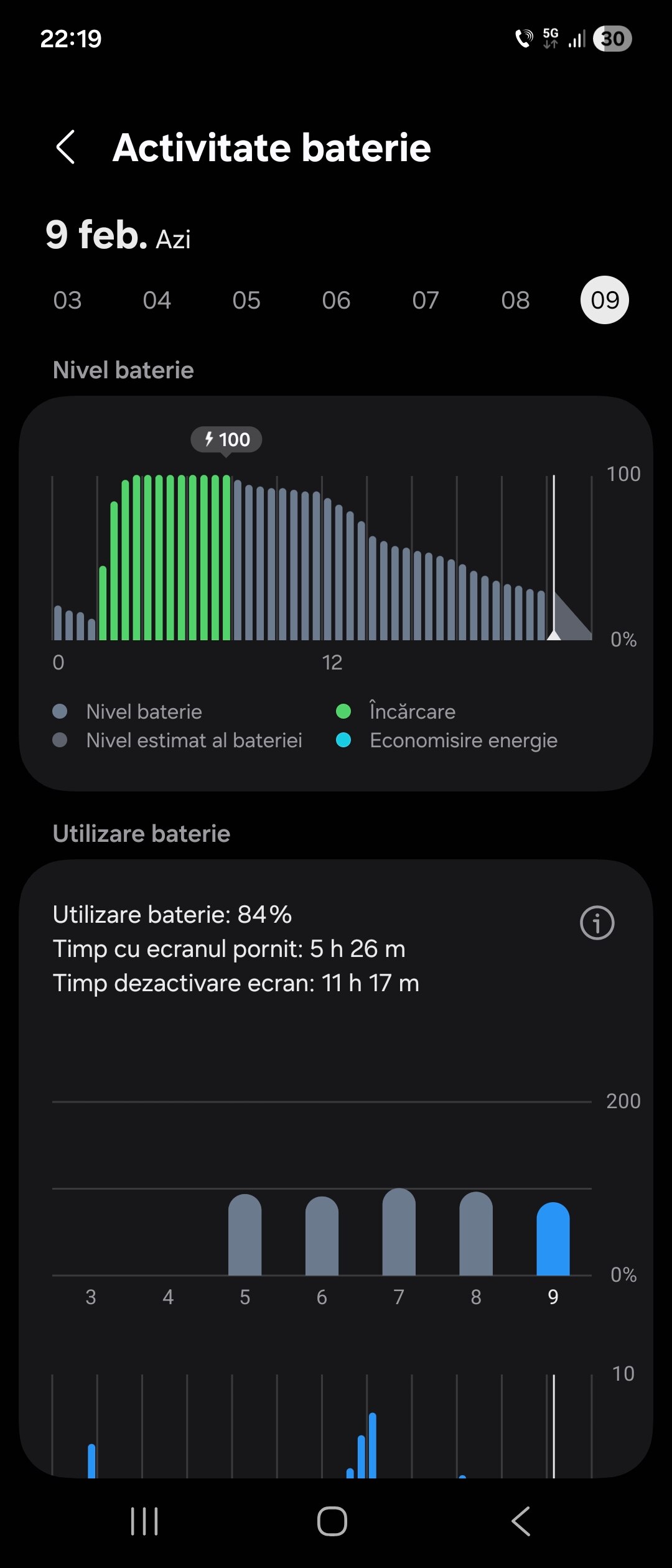672x1568 pixels.
Task: Select date 04 in the day strip
Action: coord(157,301)
